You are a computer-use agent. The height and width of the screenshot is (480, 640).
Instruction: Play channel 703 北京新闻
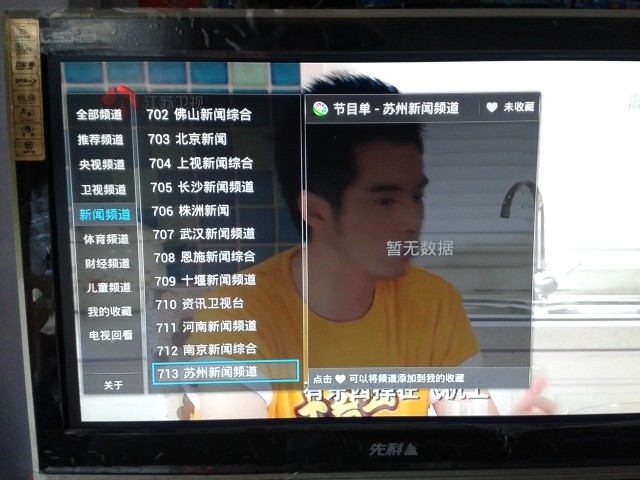[187, 139]
